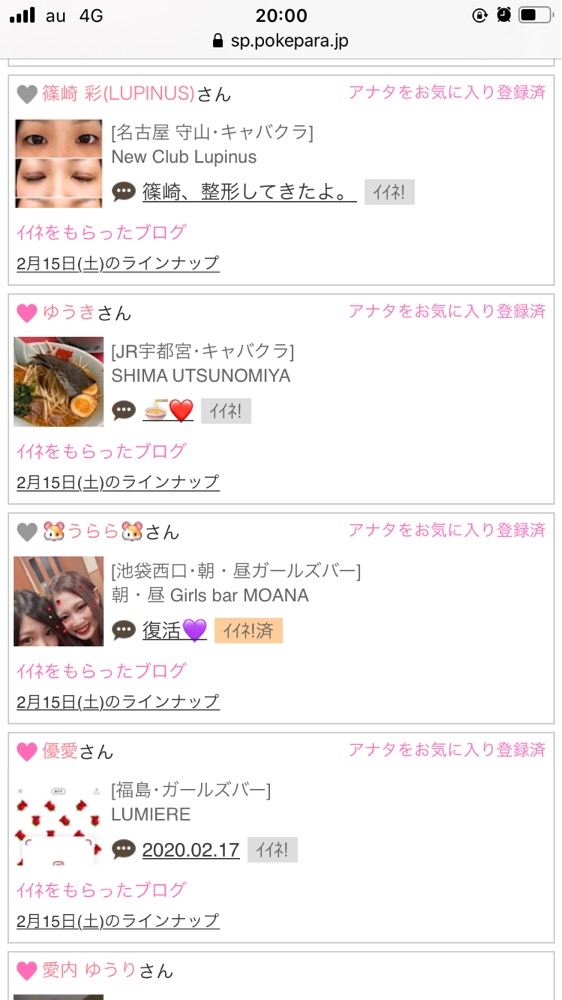The image size is (562, 1000).
Task: Open ゆうき profile name link
Action: click(x=68, y=313)
